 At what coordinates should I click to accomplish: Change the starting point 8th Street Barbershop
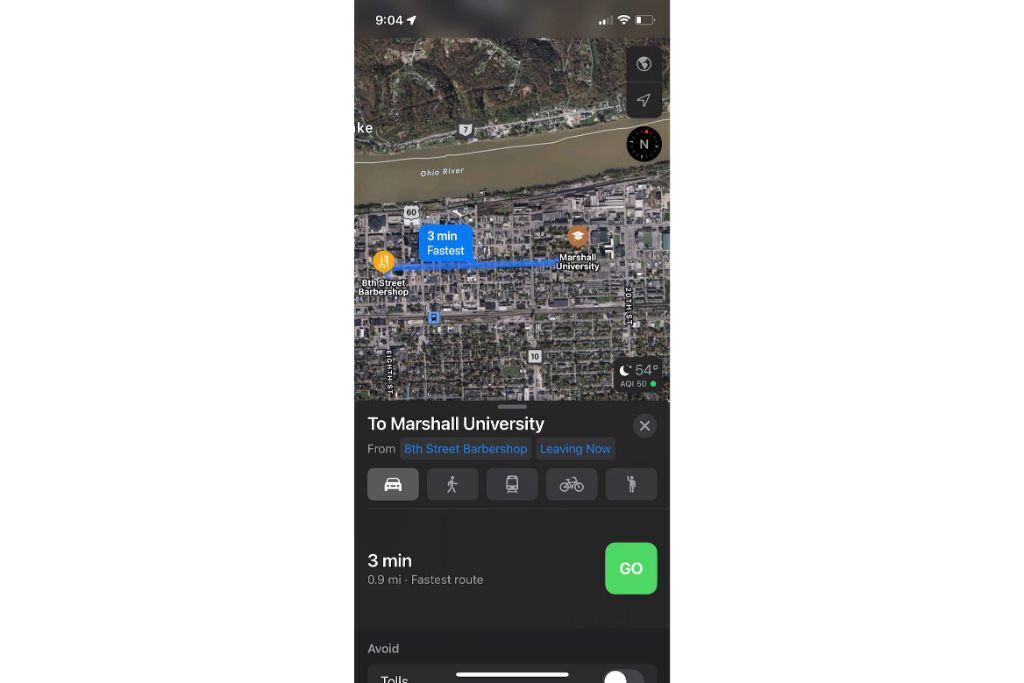click(465, 449)
